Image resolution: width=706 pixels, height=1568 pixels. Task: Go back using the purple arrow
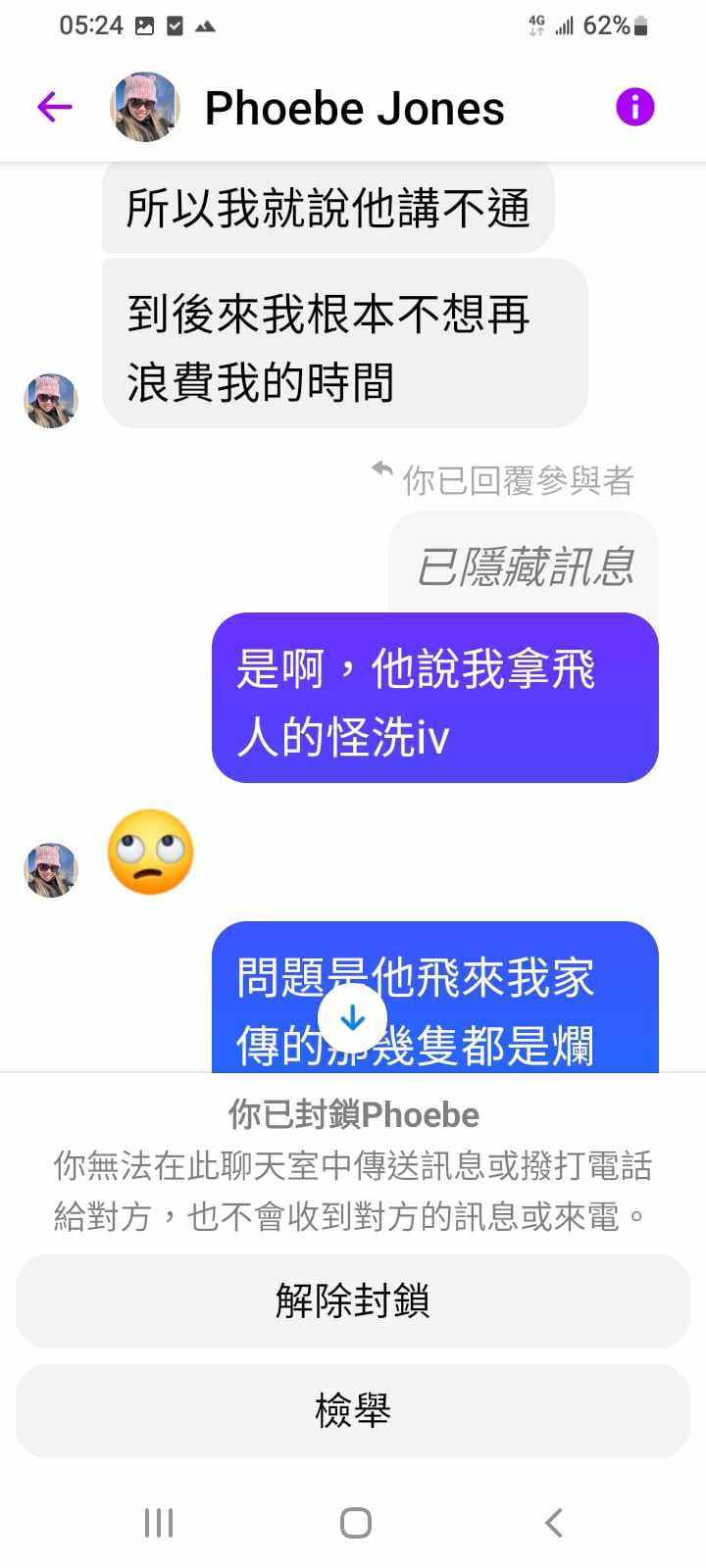pos(55,107)
